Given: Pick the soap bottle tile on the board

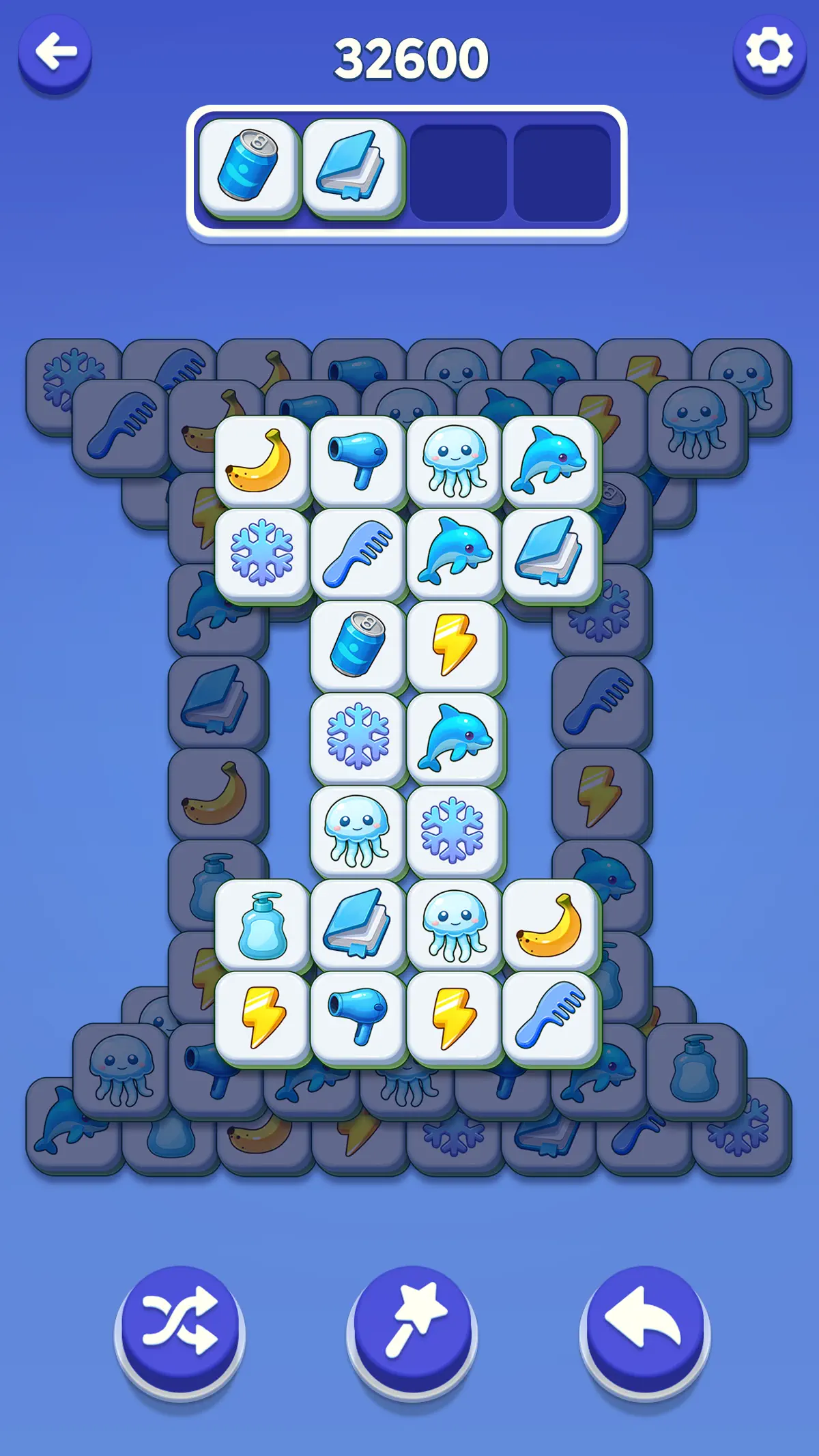Looking at the screenshot, I should tap(263, 926).
